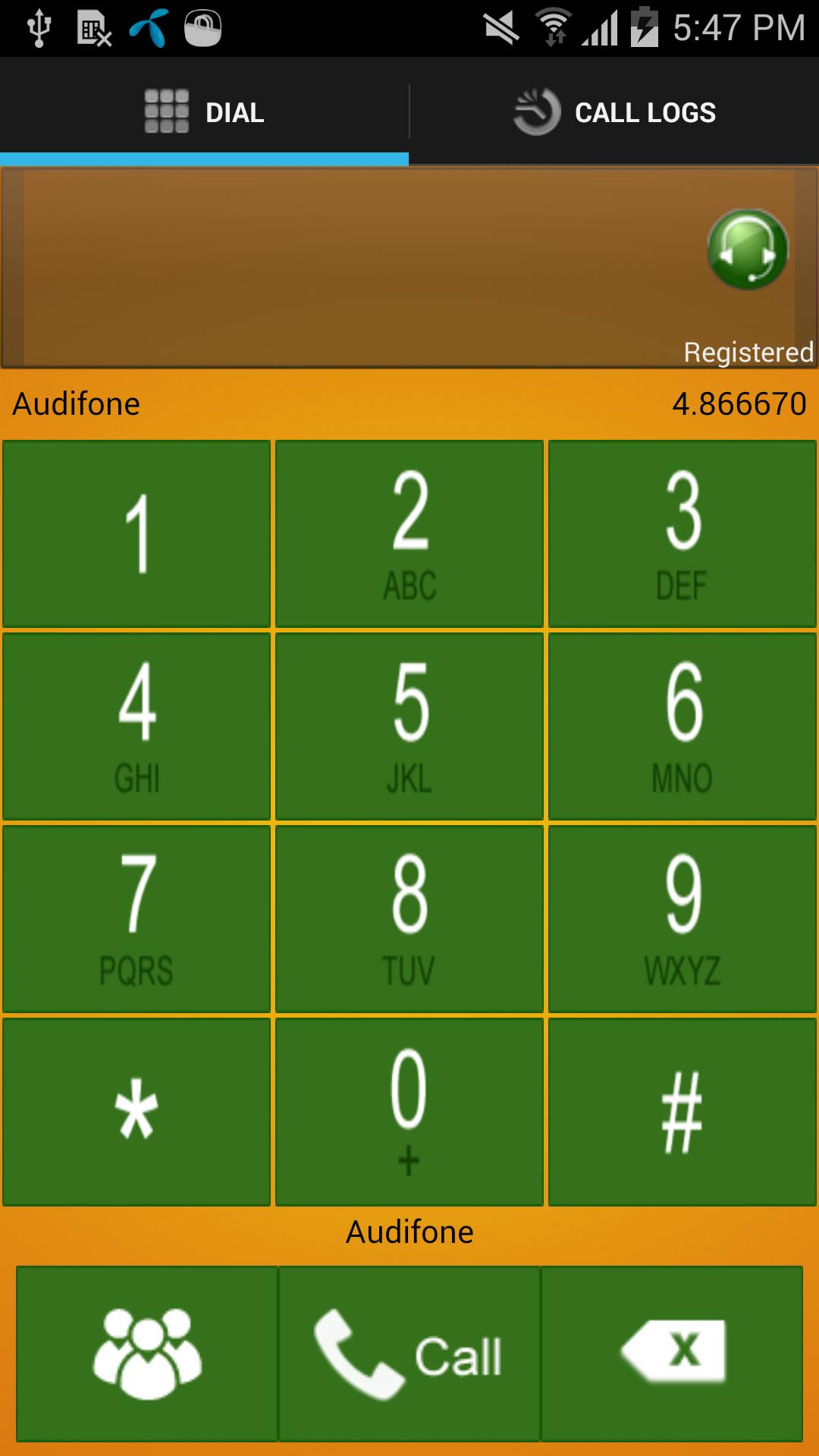
Task: Select the DIAL tab
Action: coord(205,111)
